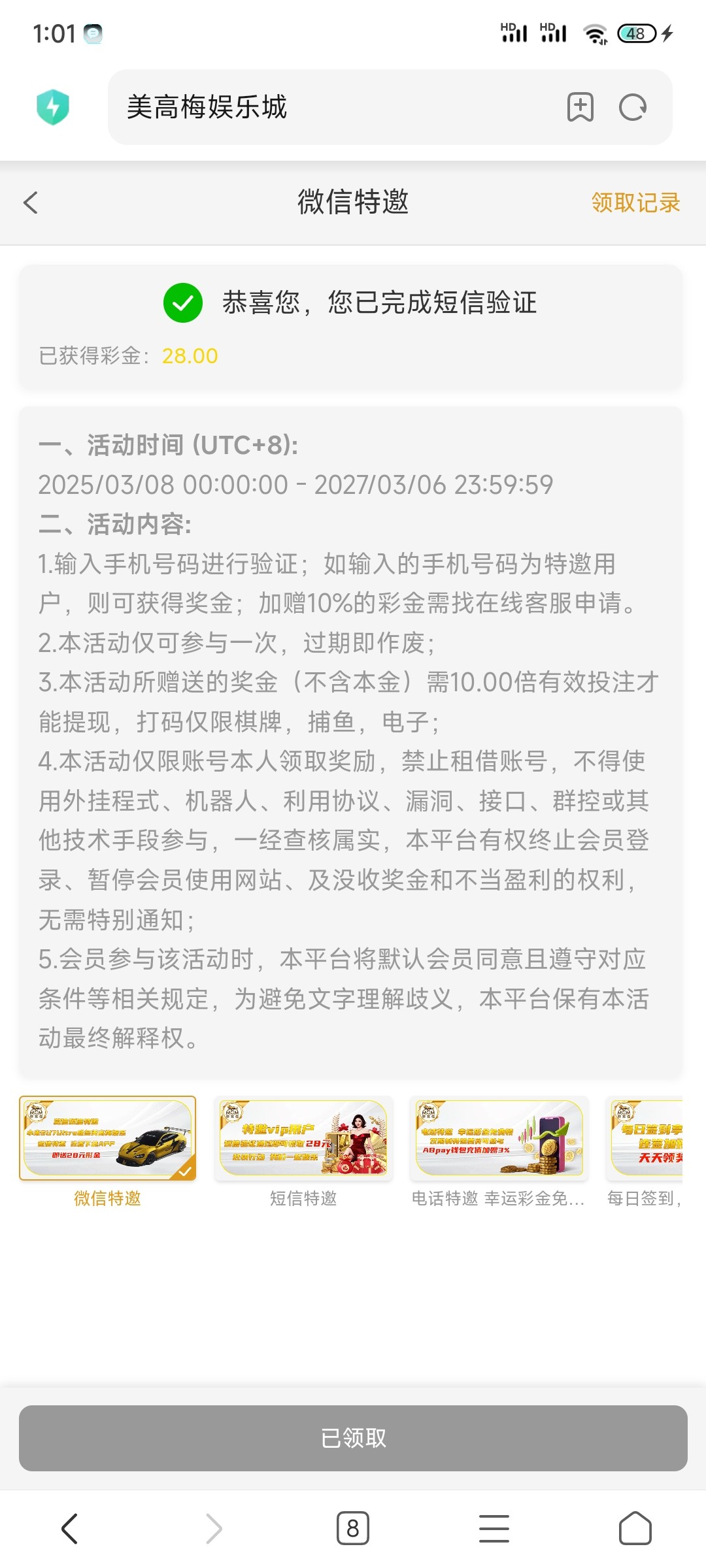
Task: Open the tab switcher showing 8 tabs
Action: (x=353, y=1529)
